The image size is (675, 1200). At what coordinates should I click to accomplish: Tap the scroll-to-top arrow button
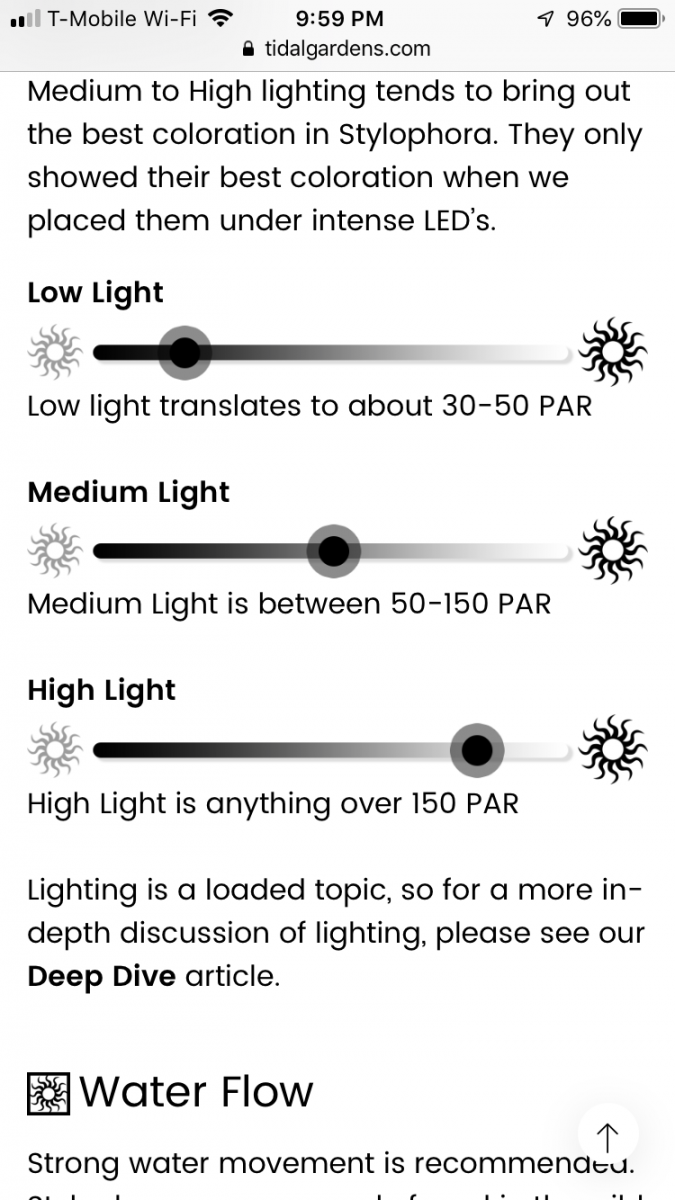coord(607,1135)
